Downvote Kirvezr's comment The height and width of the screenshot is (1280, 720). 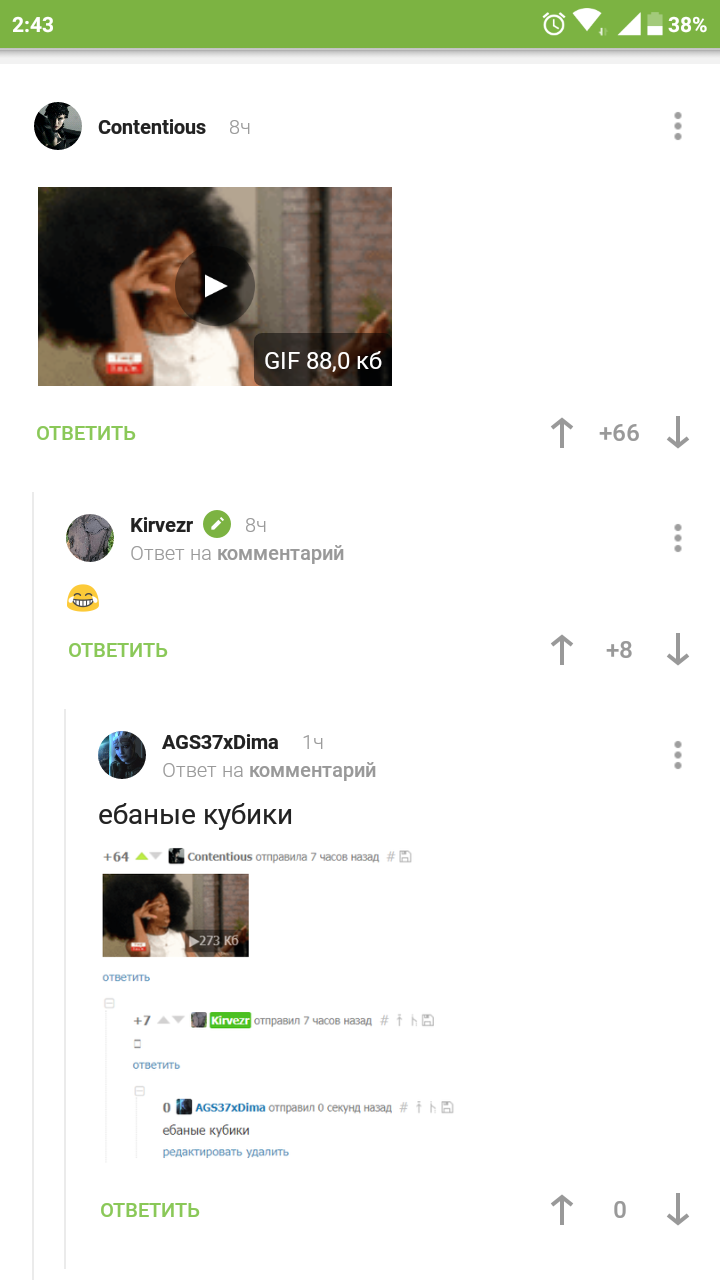677,650
